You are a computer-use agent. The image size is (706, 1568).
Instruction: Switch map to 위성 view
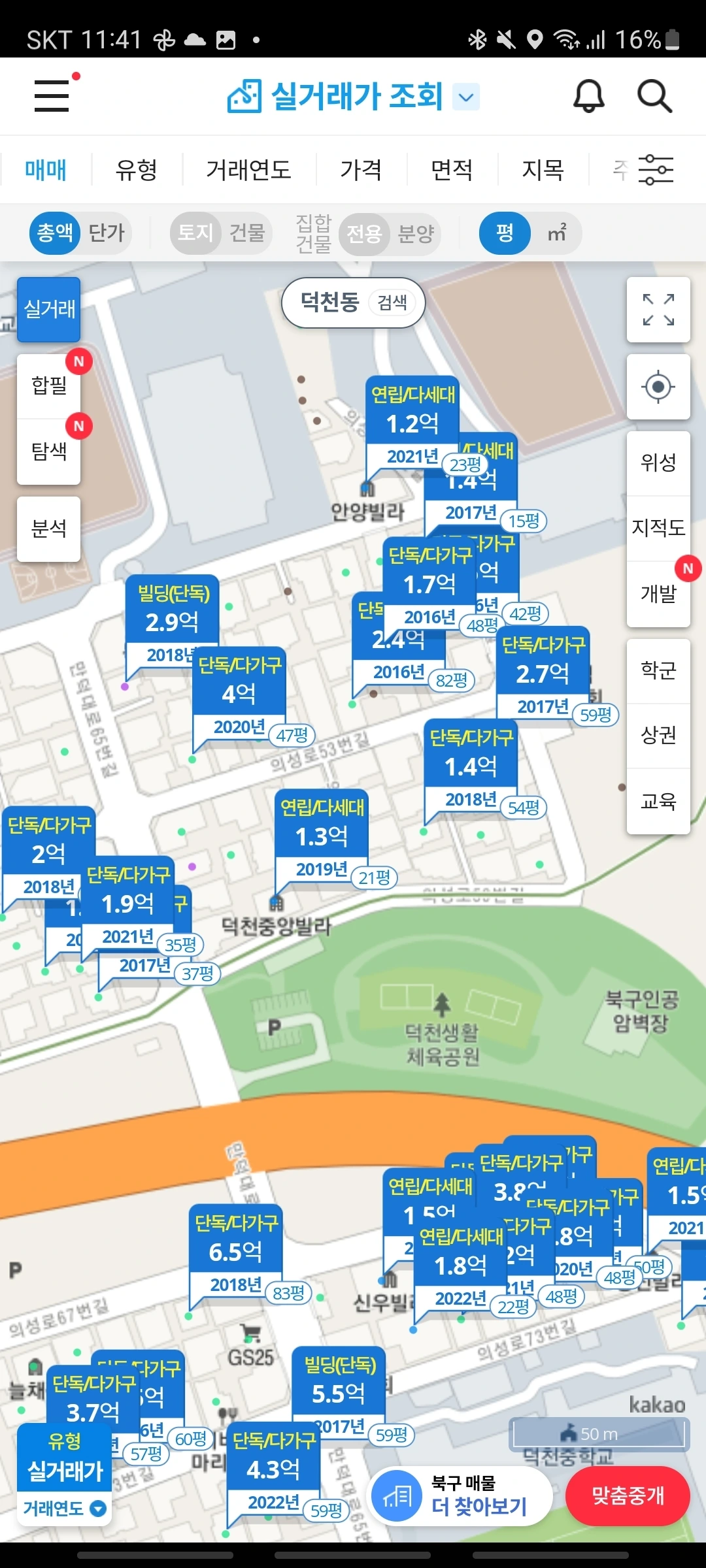coord(658,463)
